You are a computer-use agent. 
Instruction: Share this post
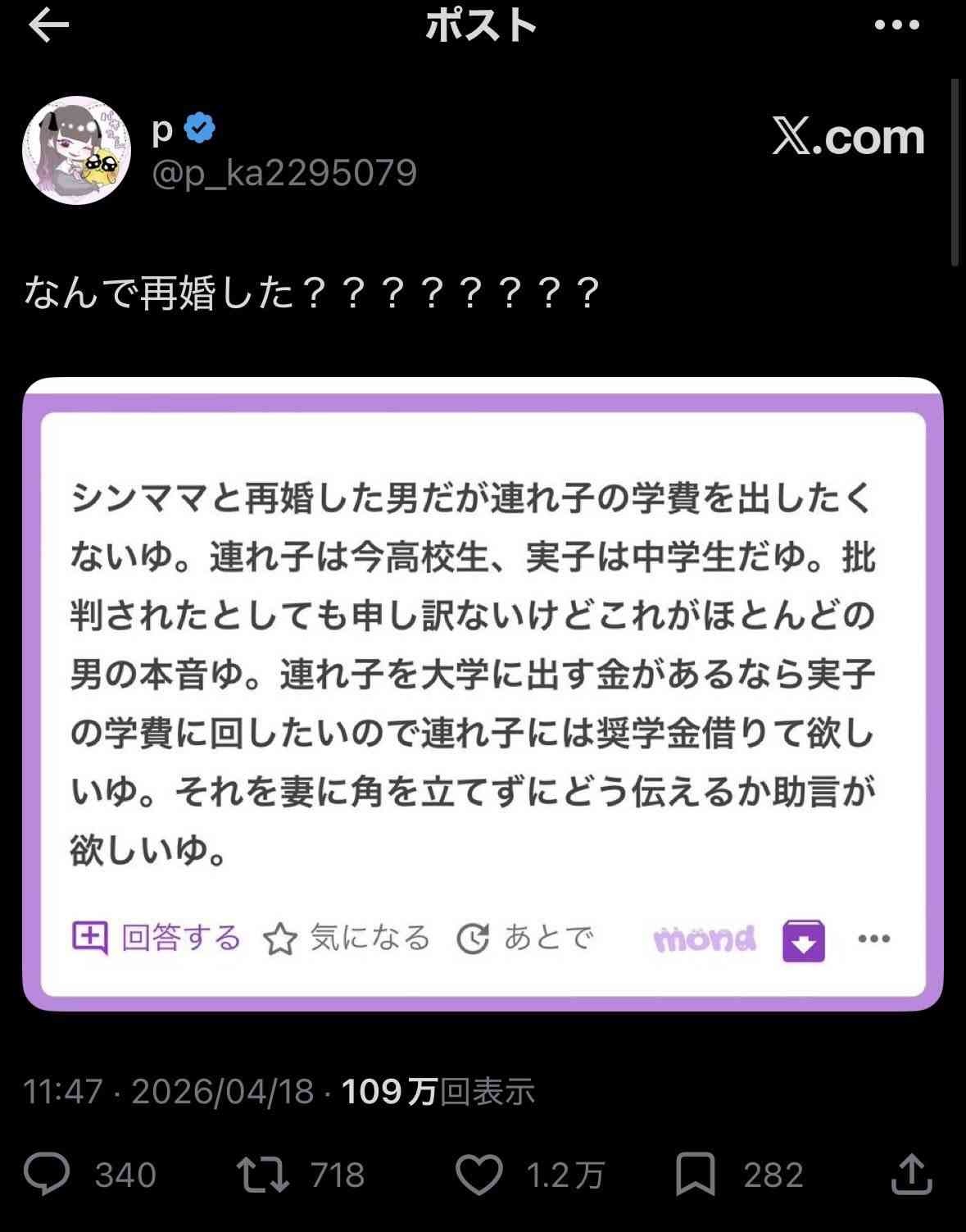click(911, 1174)
